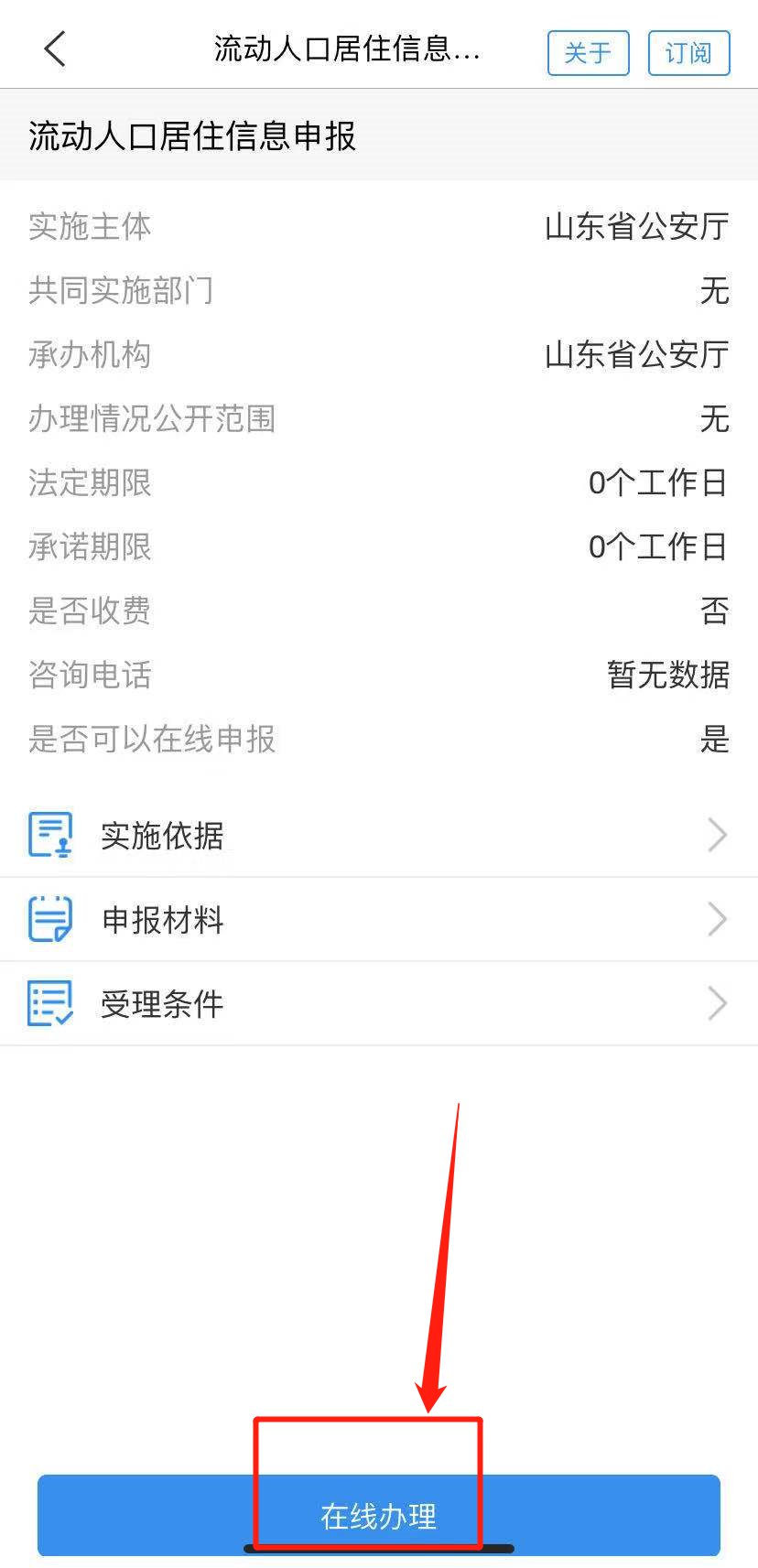This screenshot has width=758, height=1568.
Task: Subscribe via the 订阅 button
Action: point(688,52)
